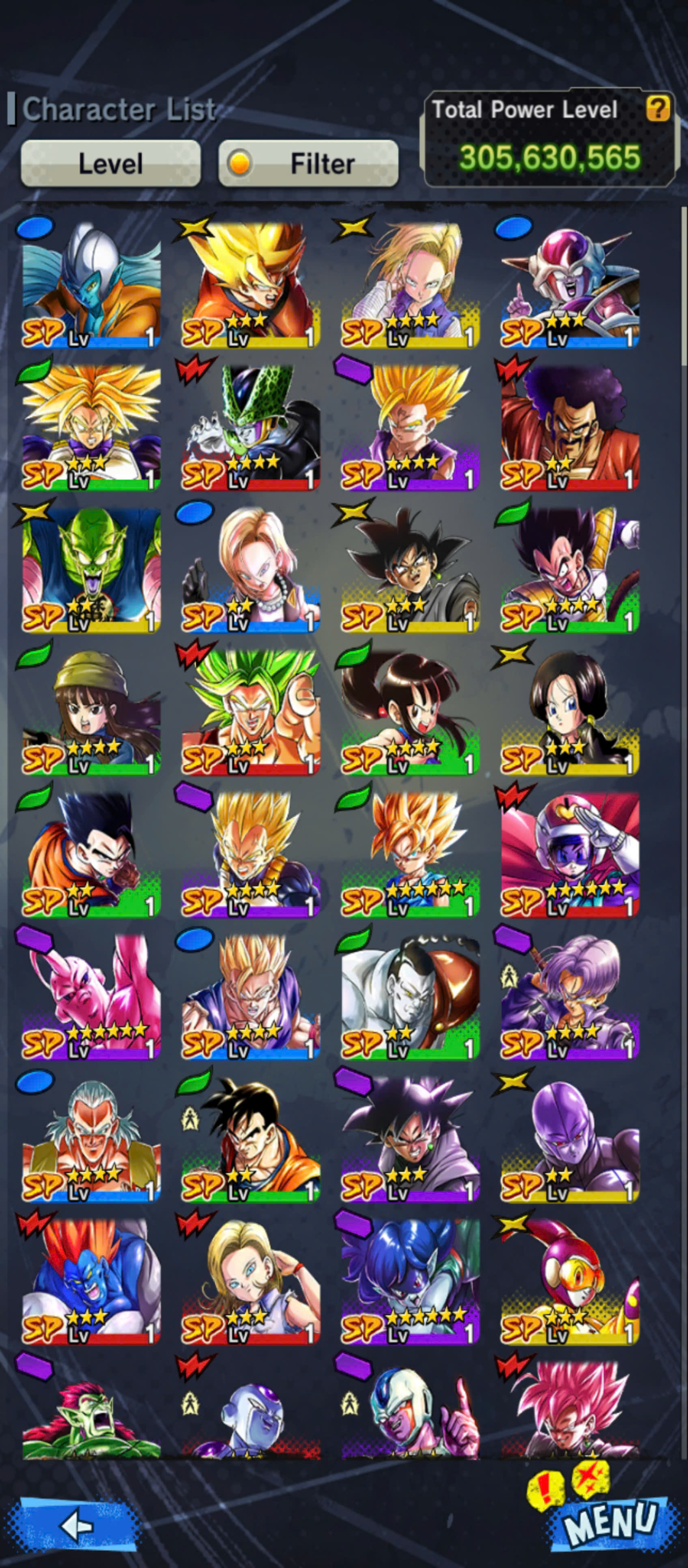The height and width of the screenshot is (1568, 688).
Task: Tap the Total Power Level help icon
Action: pyautogui.click(x=658, y=110)
